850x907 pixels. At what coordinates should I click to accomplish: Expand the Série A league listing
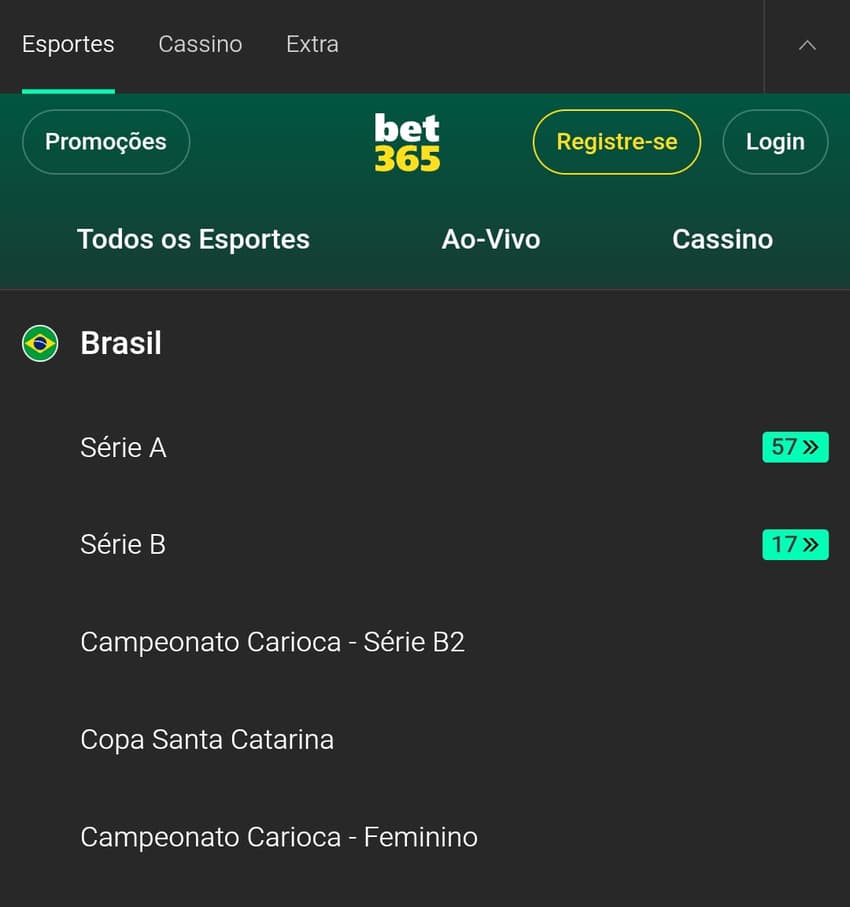coord(123,447)
